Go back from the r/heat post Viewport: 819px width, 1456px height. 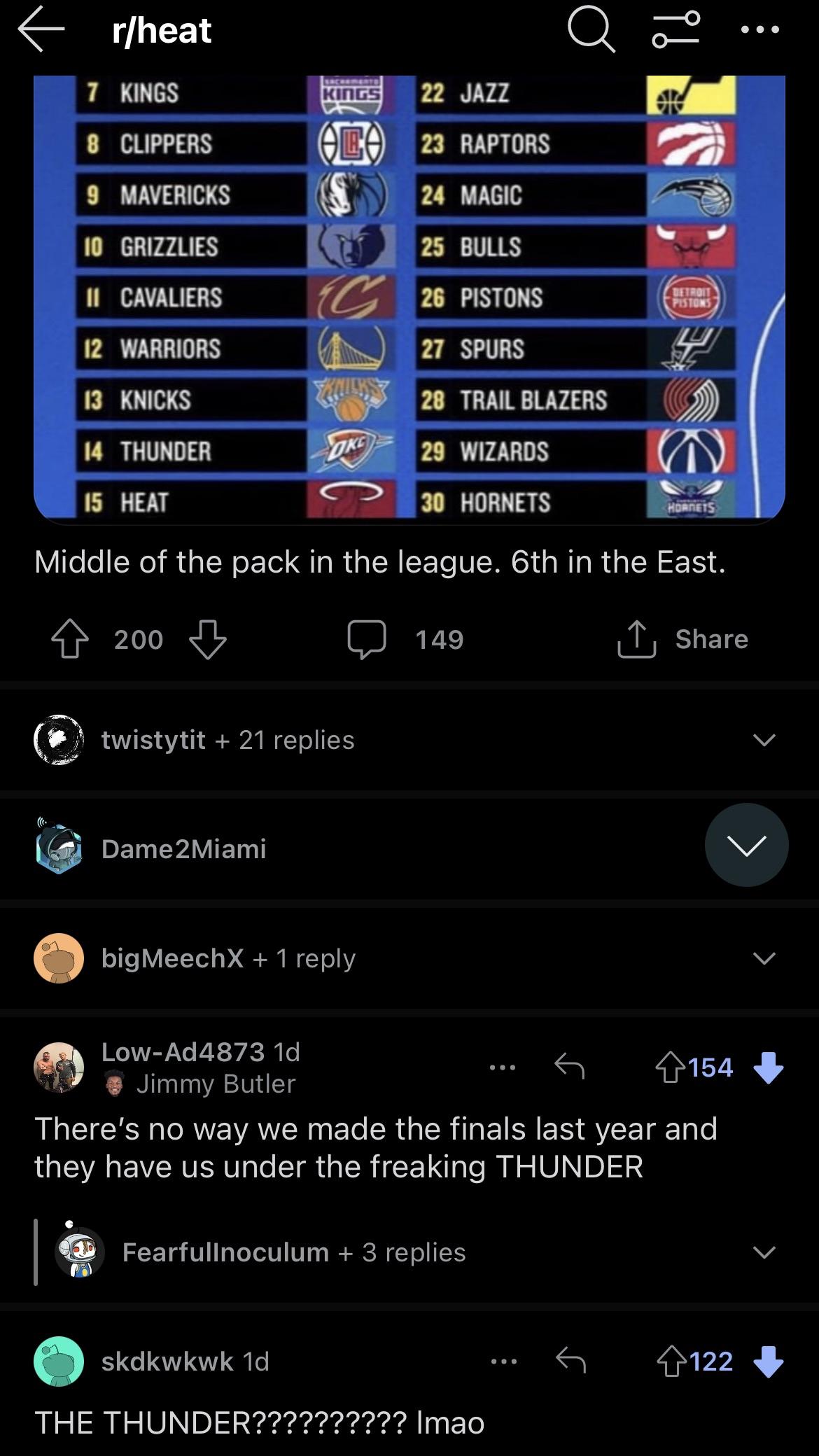tap(41, 29)
